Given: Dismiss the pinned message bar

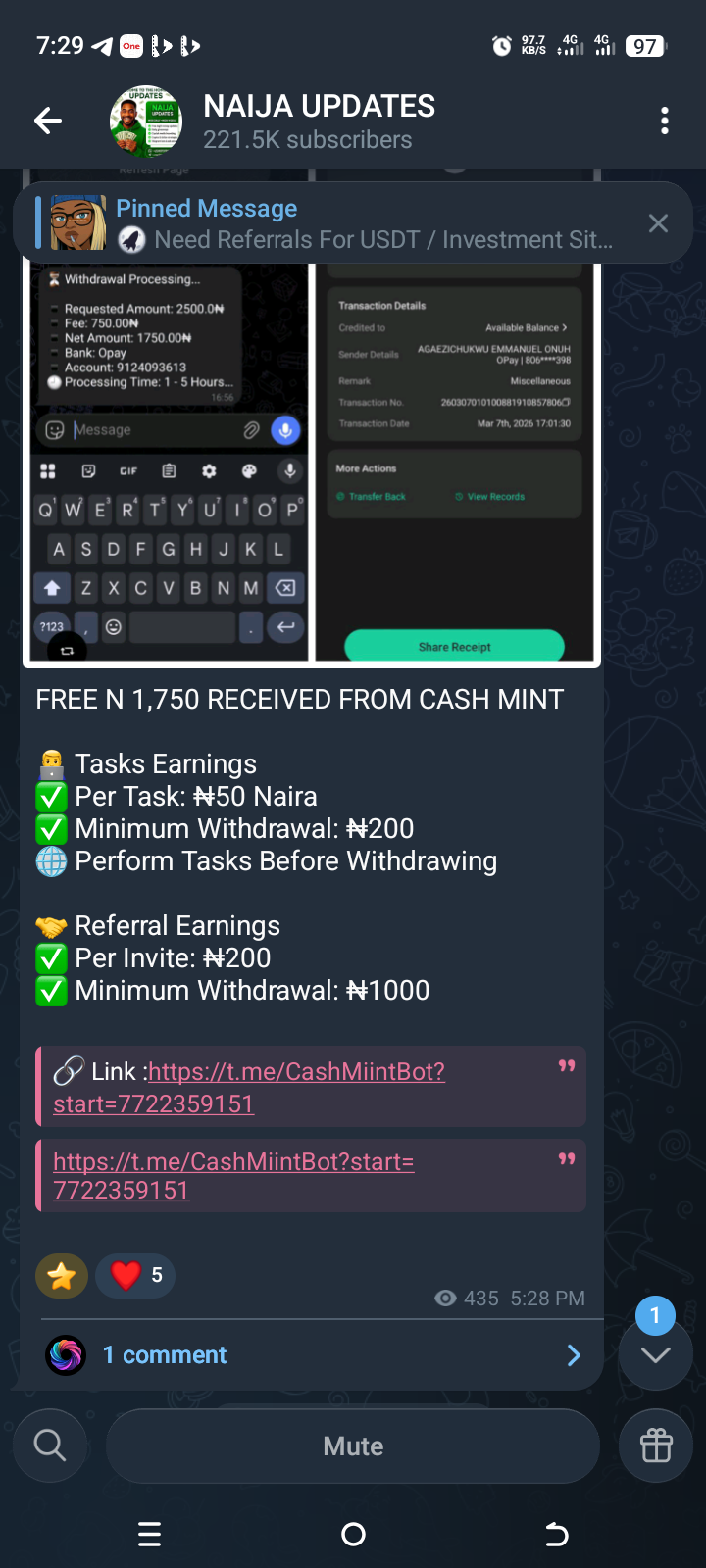Looking at the screenshot, I should click(658, 223).
